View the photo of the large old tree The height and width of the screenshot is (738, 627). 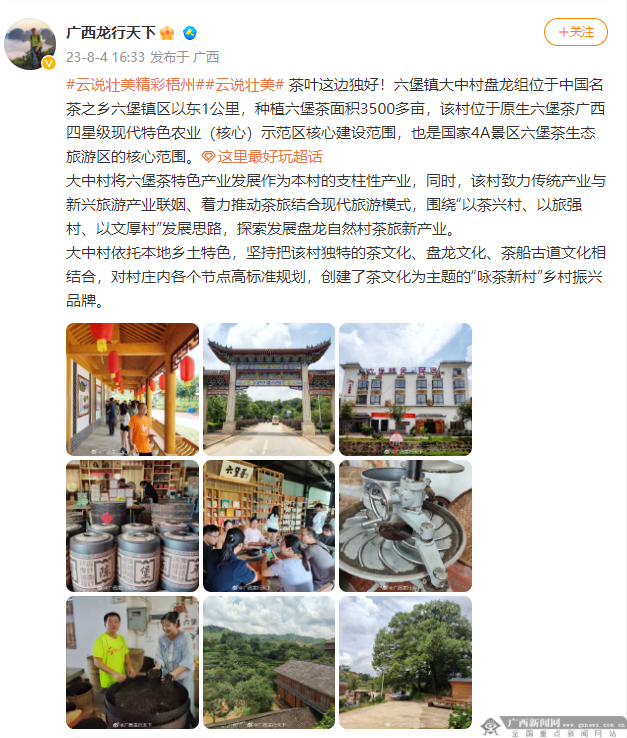pos(405,662)
